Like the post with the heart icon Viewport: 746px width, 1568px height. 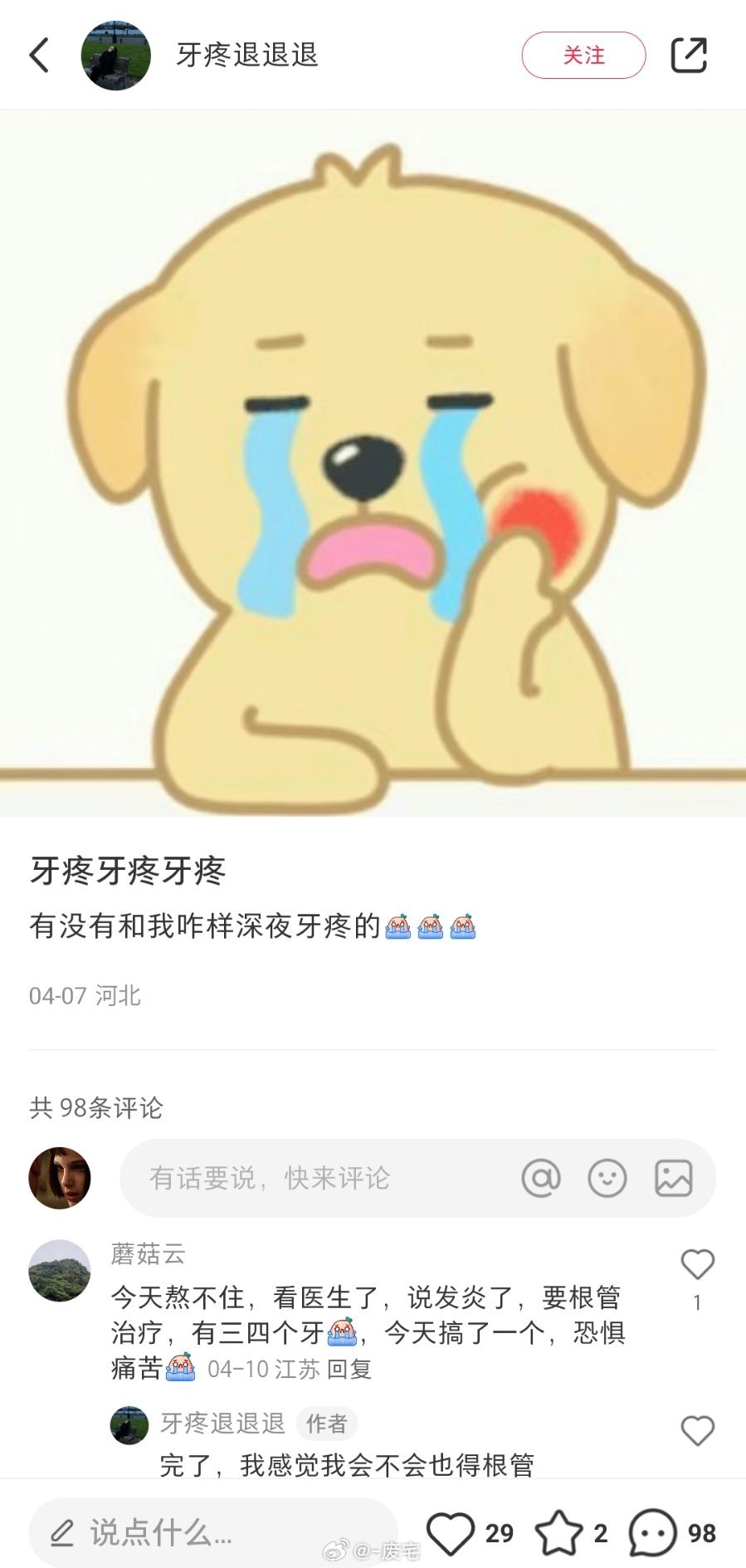pos(451,1532)
